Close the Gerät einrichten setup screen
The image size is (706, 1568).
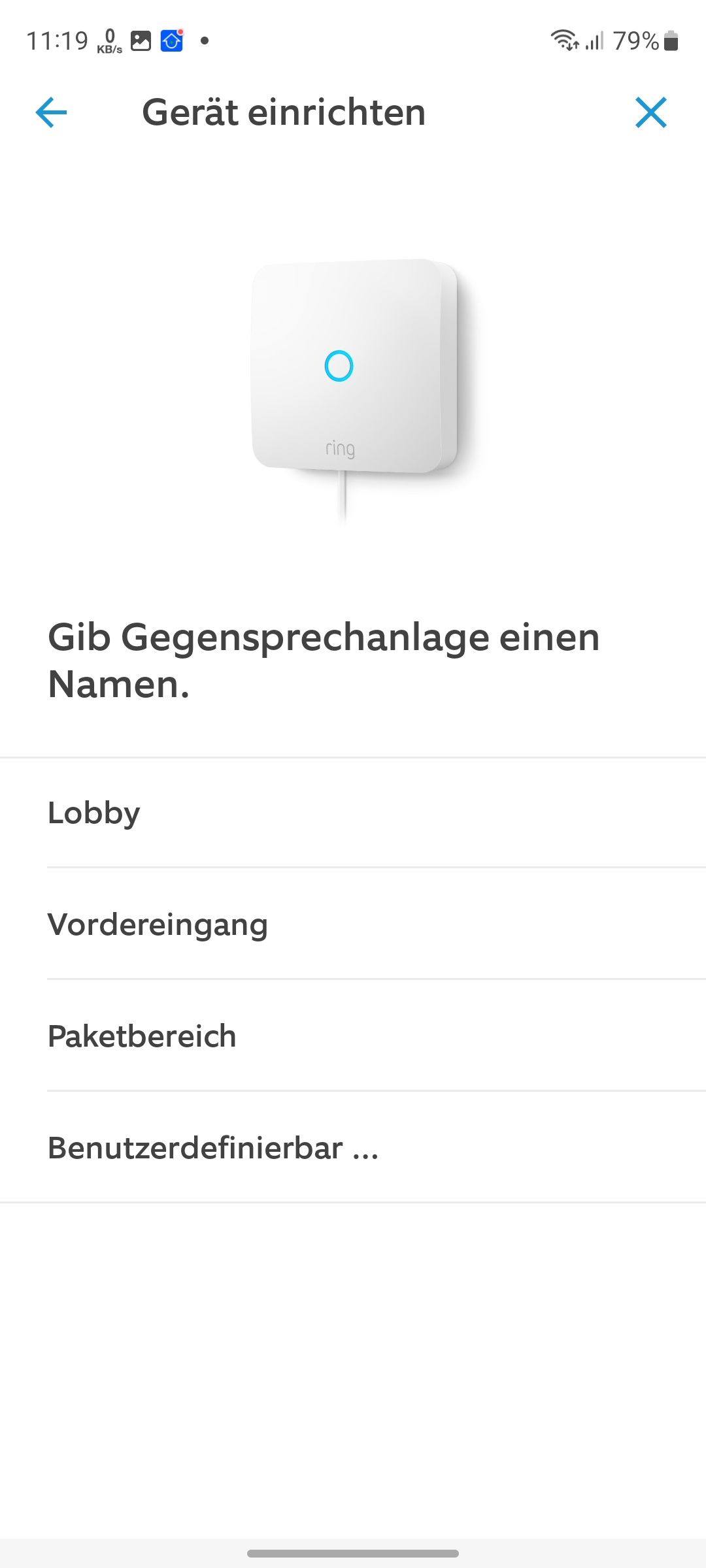pyautogui.click(x=651, y=112)
